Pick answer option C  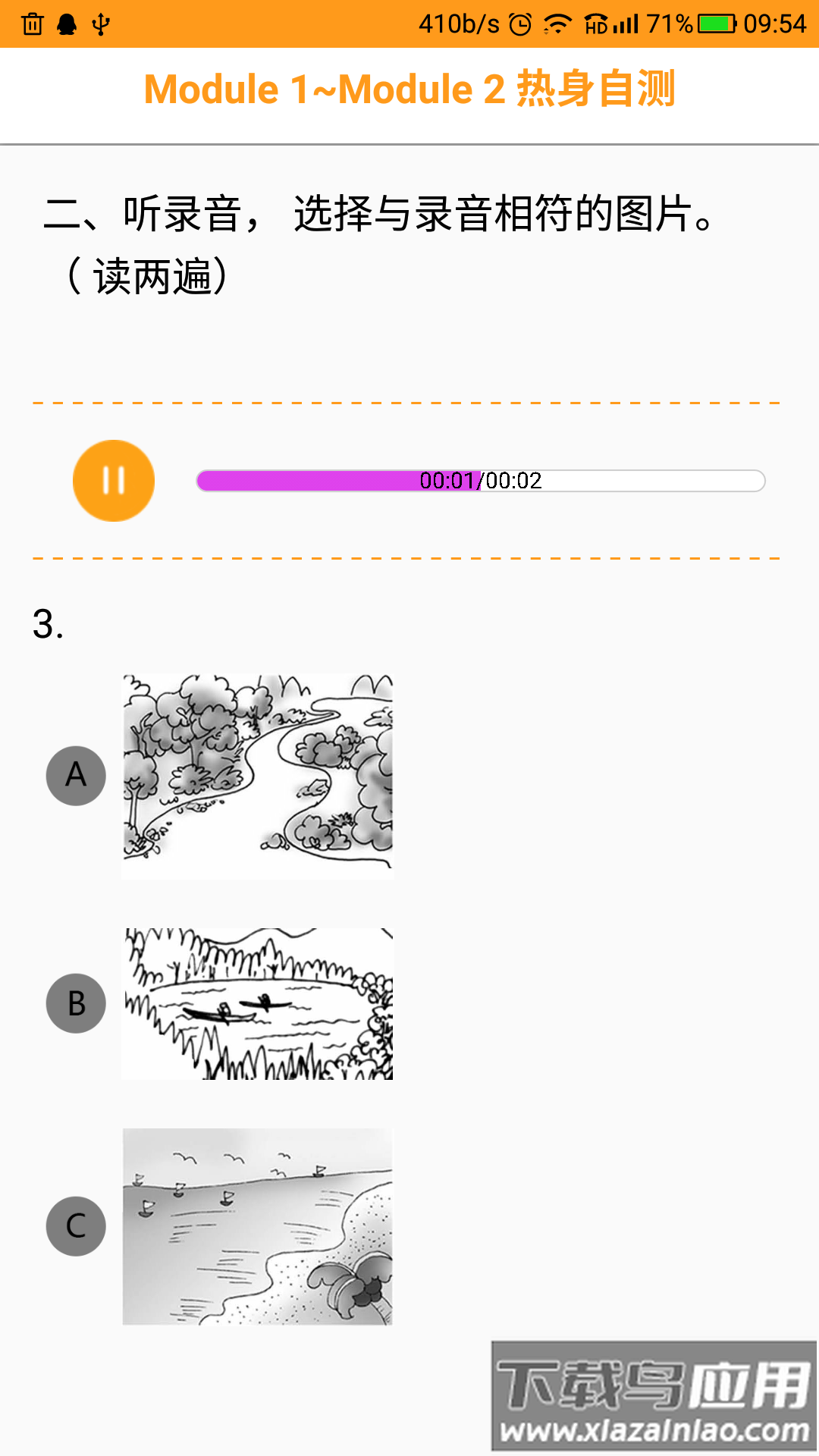[x=76, y=1226]
